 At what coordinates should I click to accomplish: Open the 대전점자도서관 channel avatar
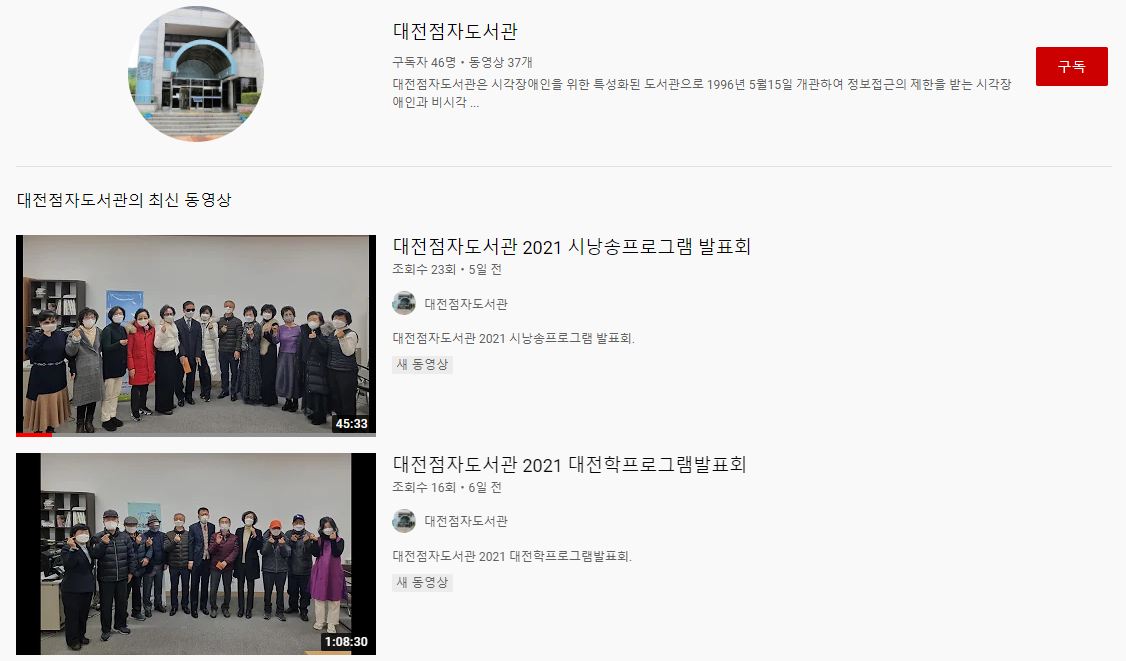coord(196,74)
